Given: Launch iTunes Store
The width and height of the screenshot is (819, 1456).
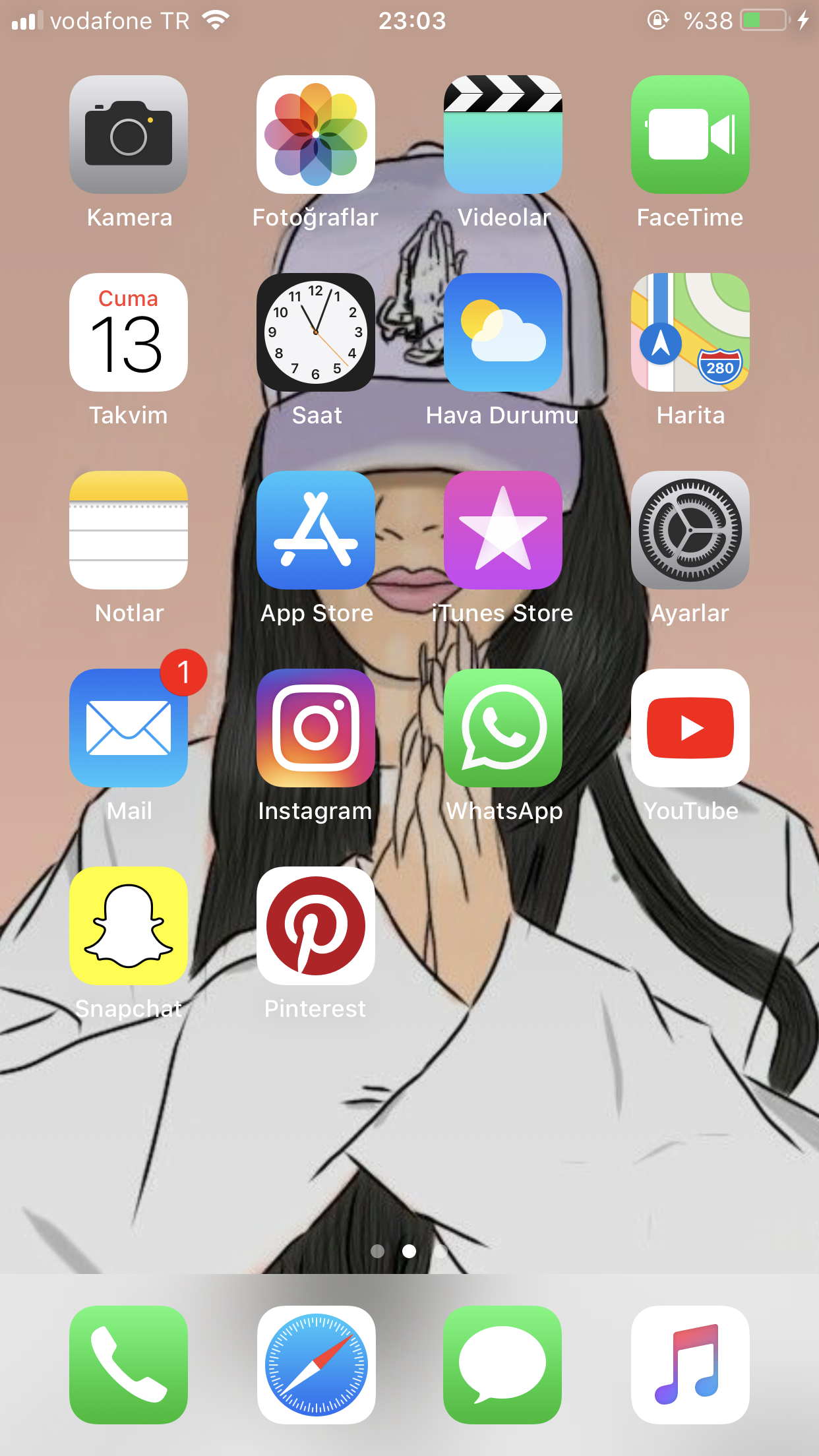Looking at the screenshot, I should point(503,530).
